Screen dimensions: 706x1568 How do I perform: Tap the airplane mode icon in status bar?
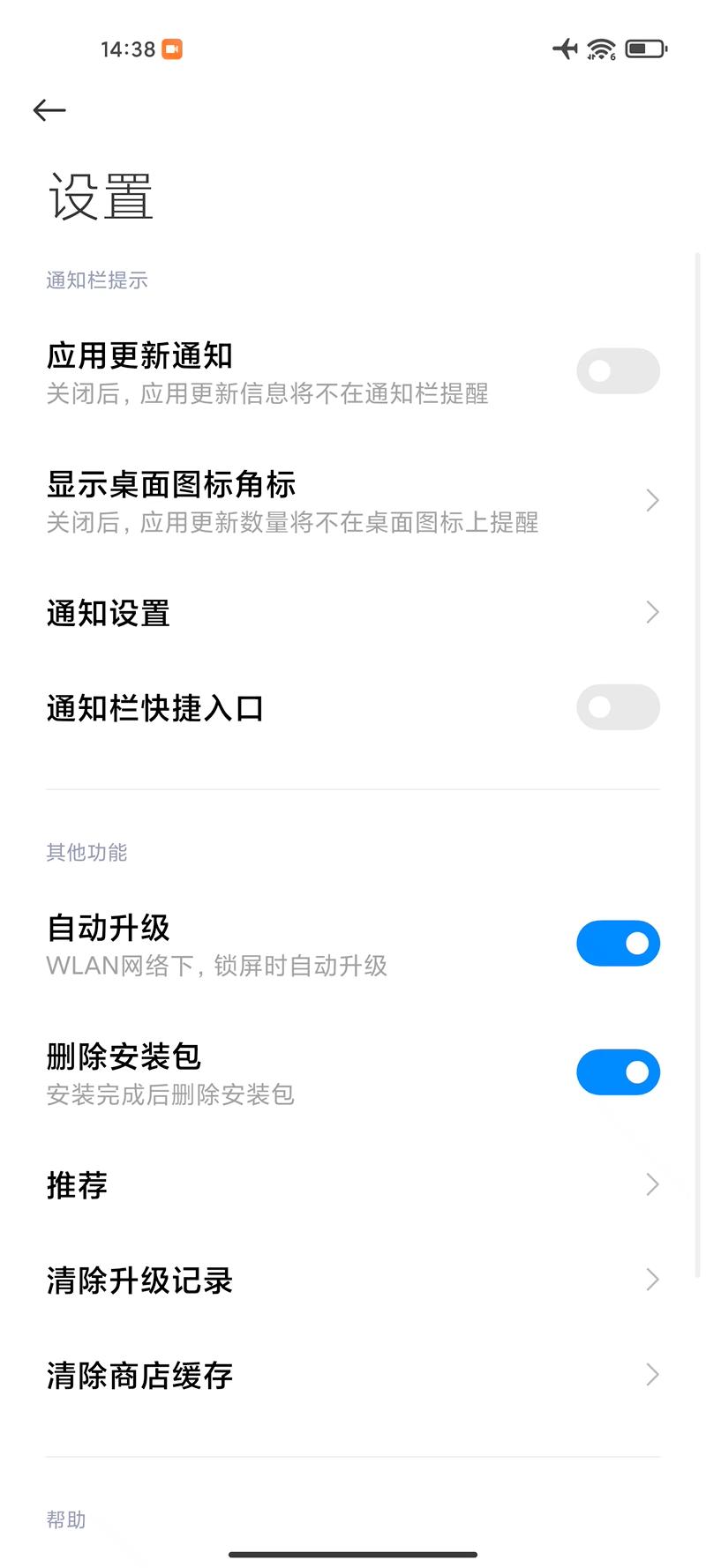(x=563, y=49)
